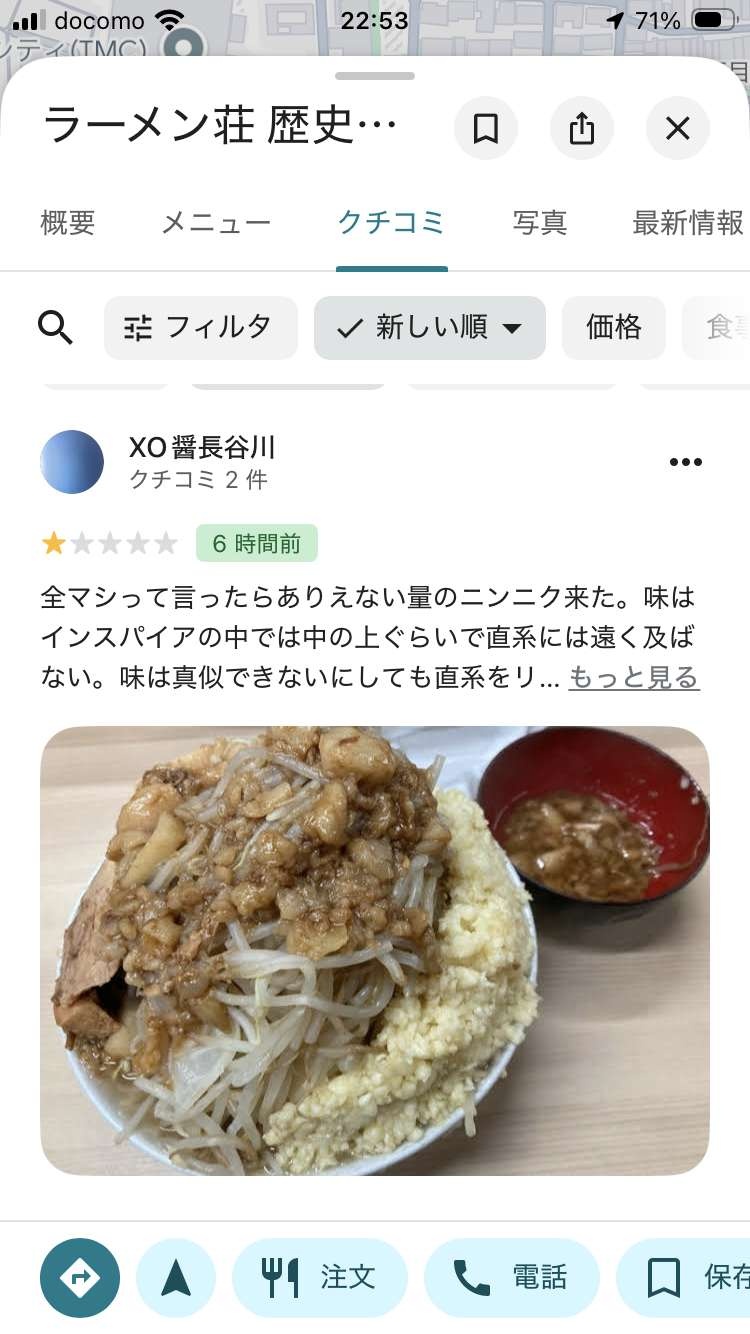Select the 価格 filter chip
This screenshot has width=750, height=1334.
613,327
